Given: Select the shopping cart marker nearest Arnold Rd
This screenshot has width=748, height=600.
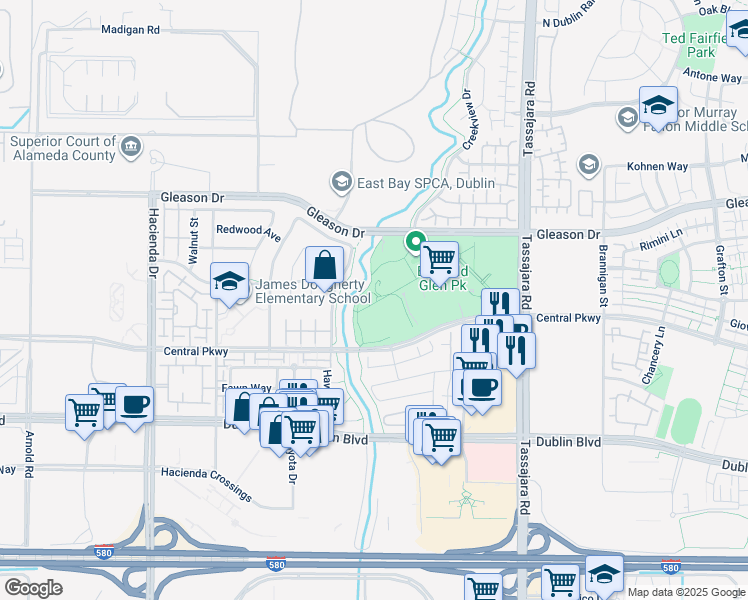Looking at the screenshot, I should pos(84,414).
